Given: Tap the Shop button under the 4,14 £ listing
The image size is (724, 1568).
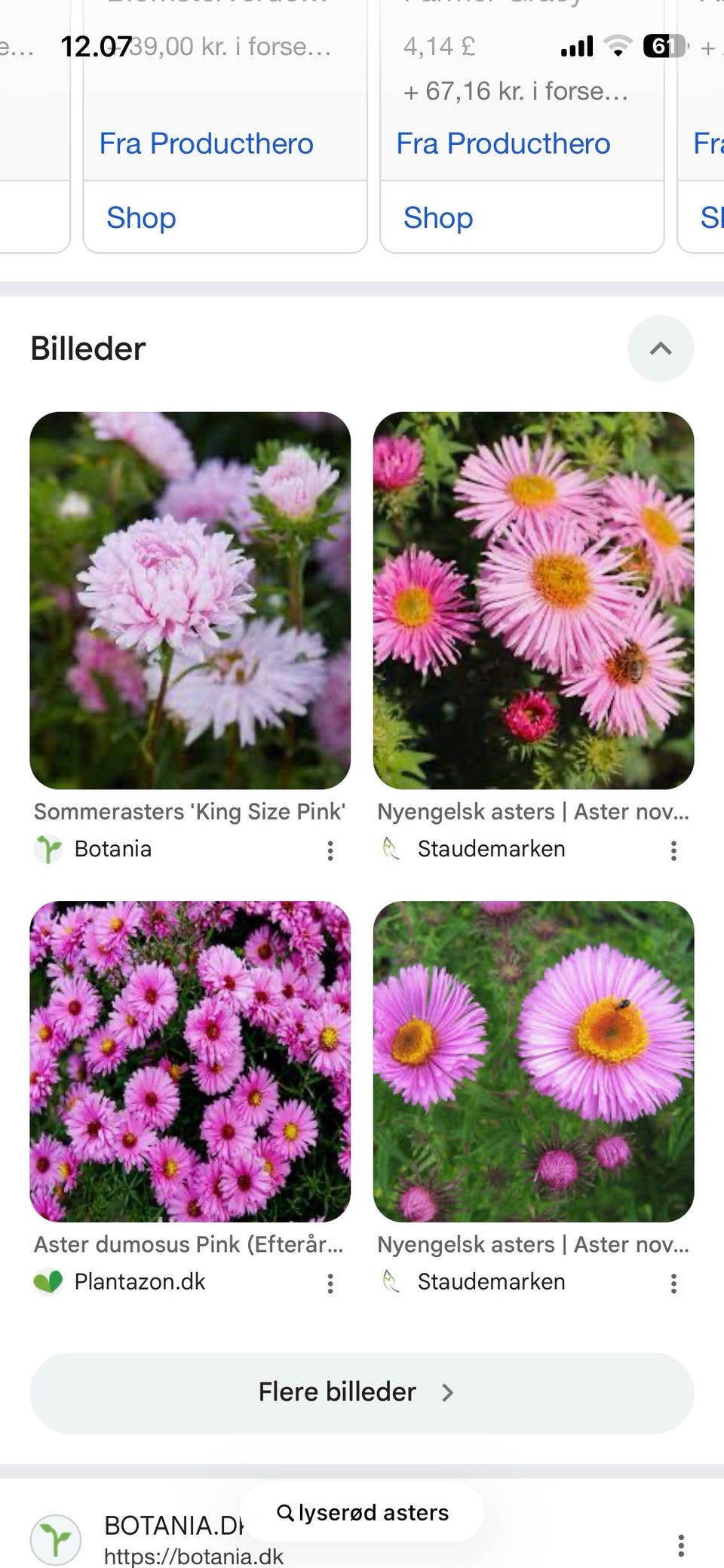Looking at the screenshot, I should click(437, 217).
